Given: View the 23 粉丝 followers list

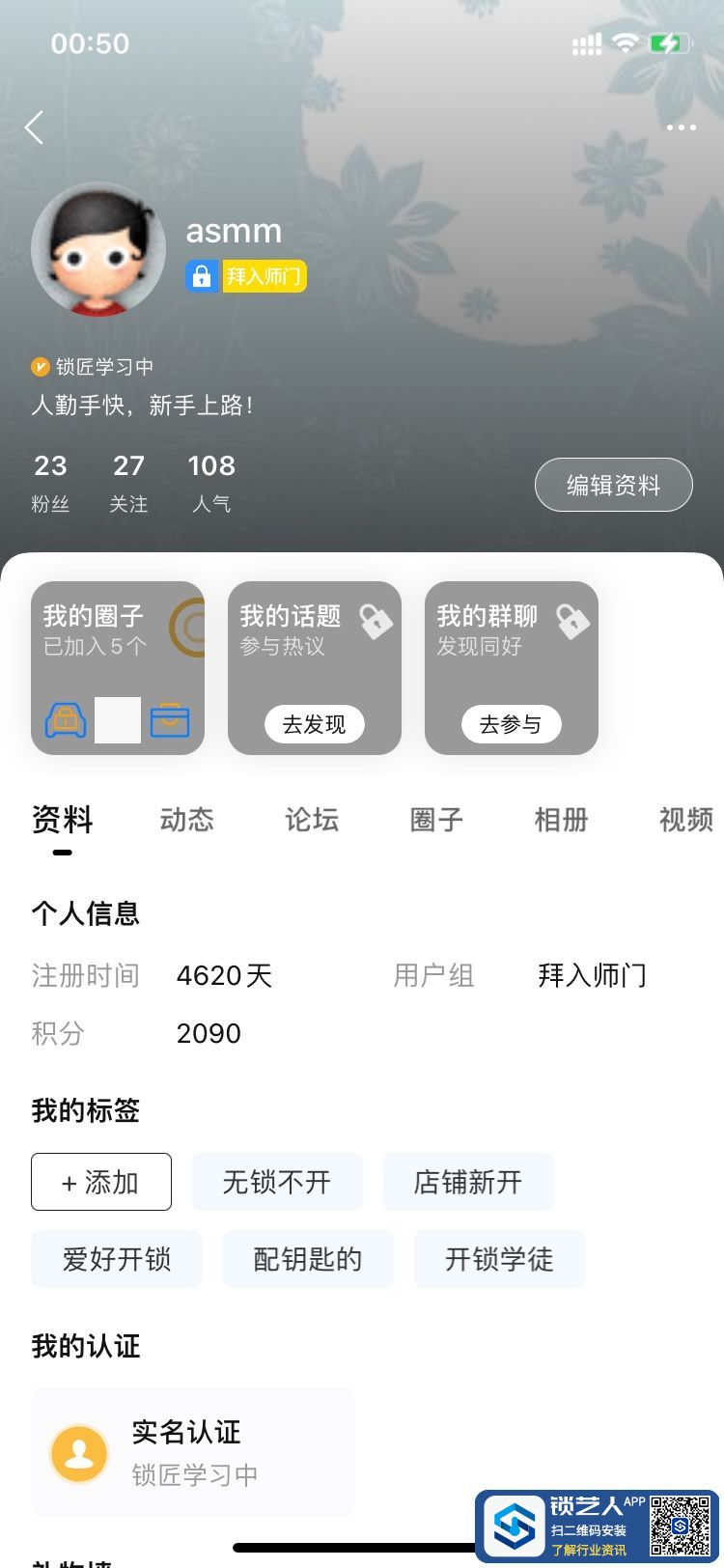Looking at the screenshot, I should click(x=50, y=483).
